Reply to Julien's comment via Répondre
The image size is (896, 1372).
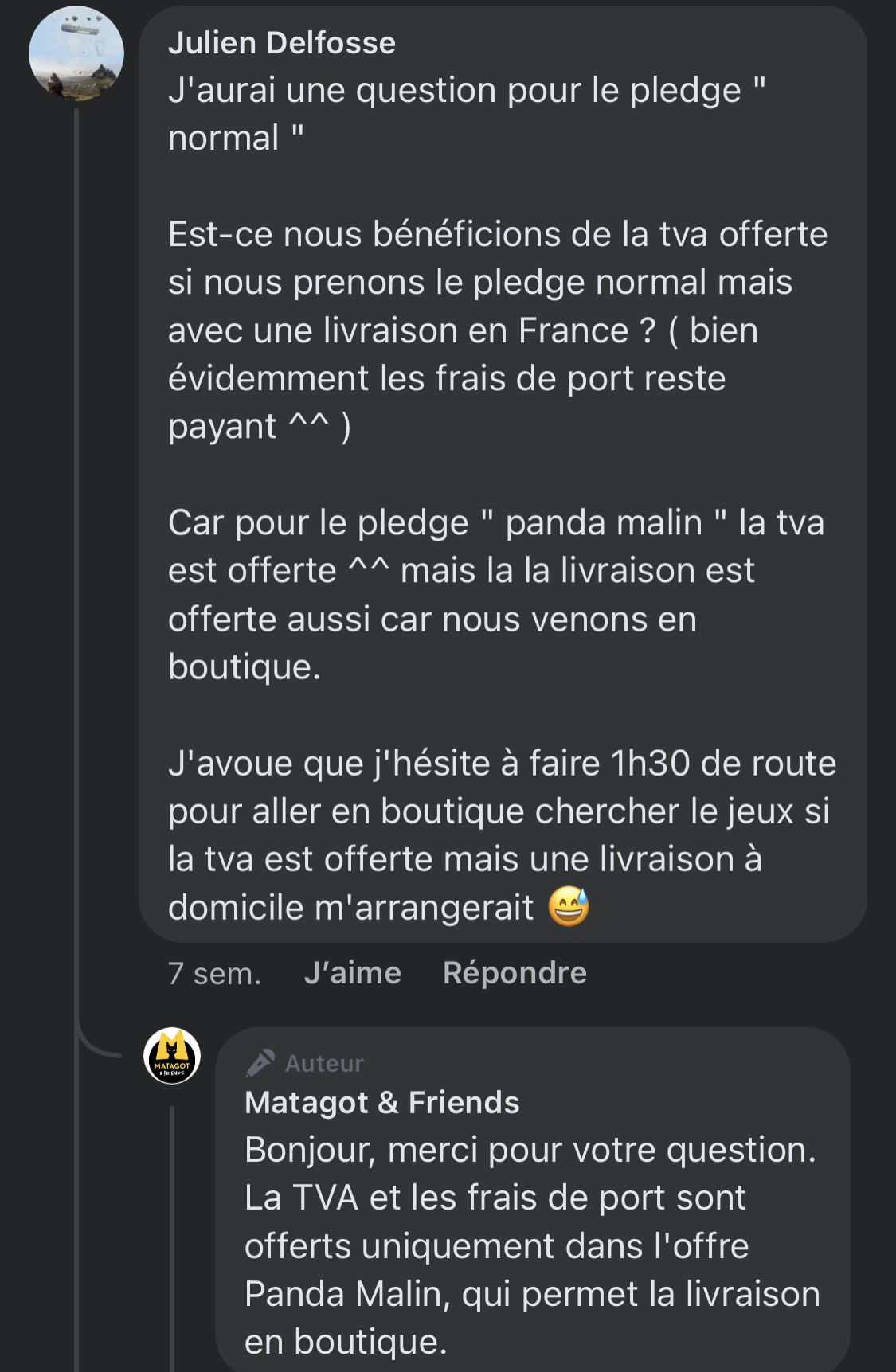(515, 973)
